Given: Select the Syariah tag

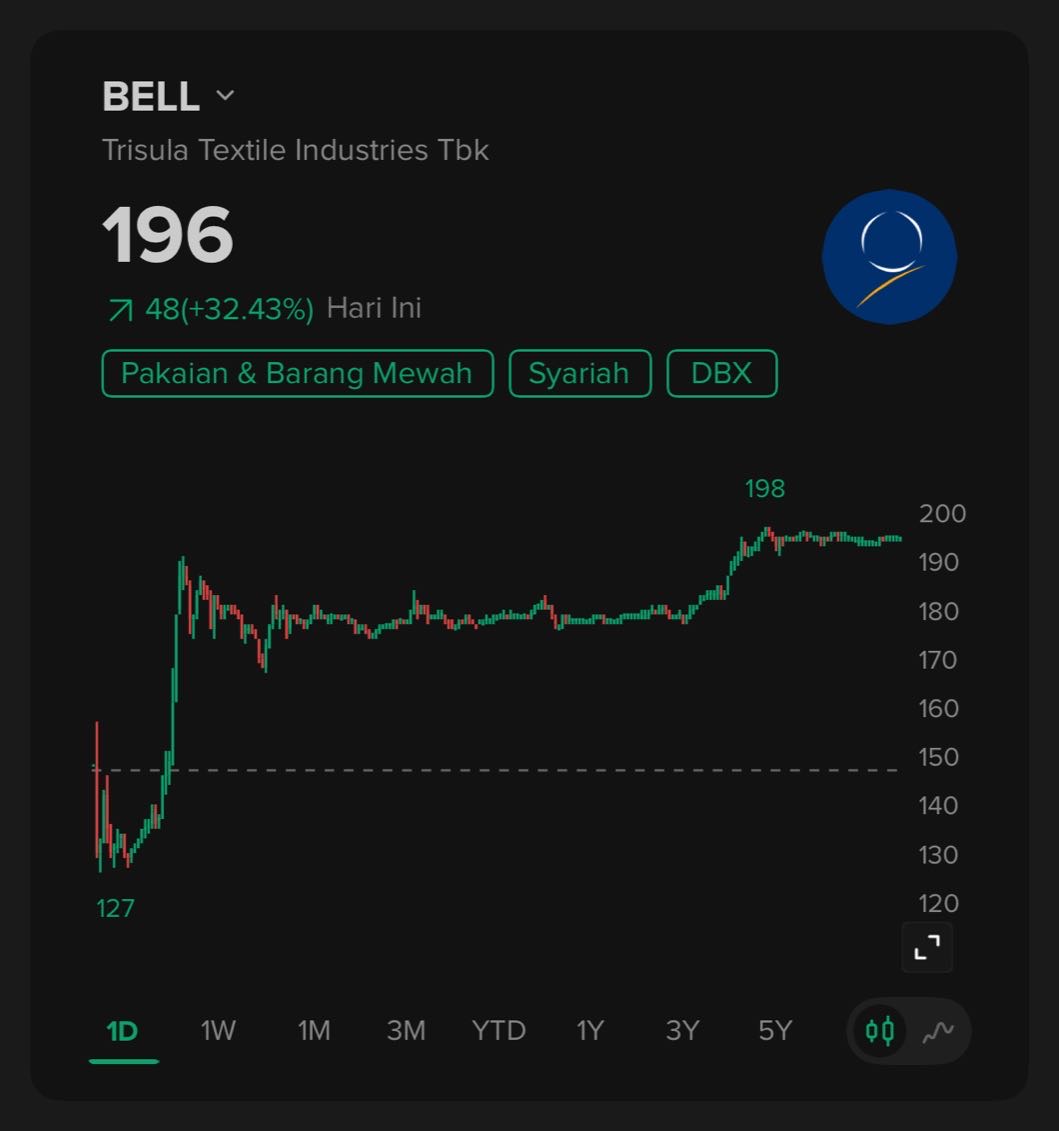Looking at the screenshot, I should pos(580,373).
